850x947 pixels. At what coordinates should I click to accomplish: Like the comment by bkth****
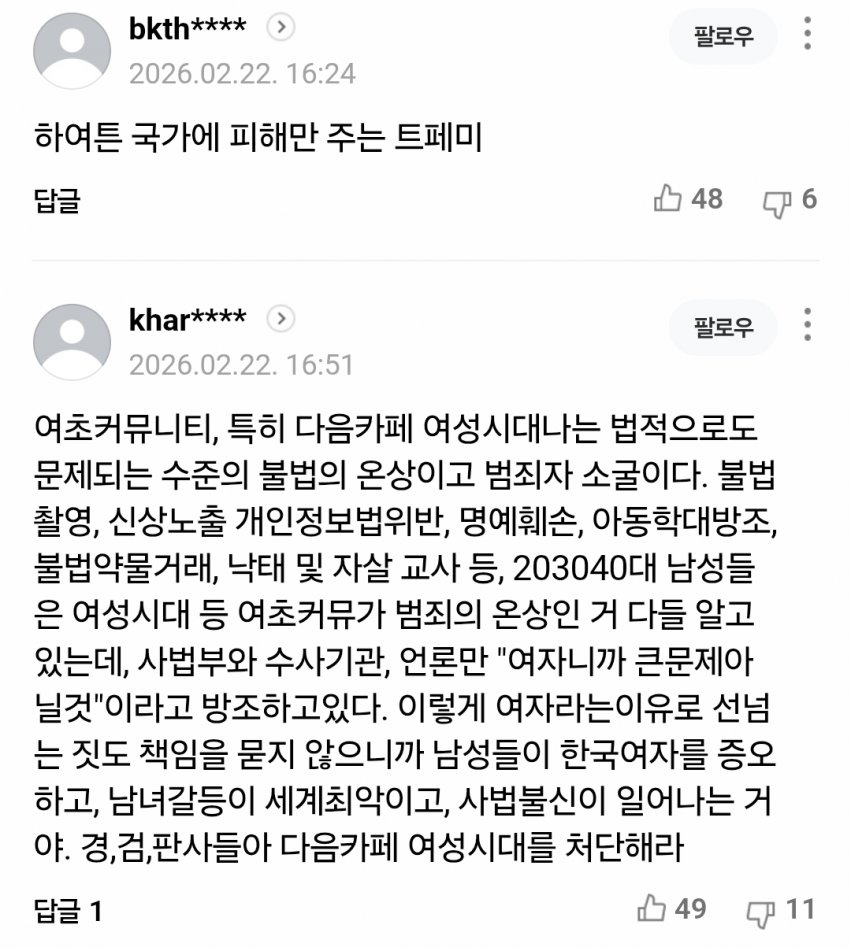tap(668, 199)
